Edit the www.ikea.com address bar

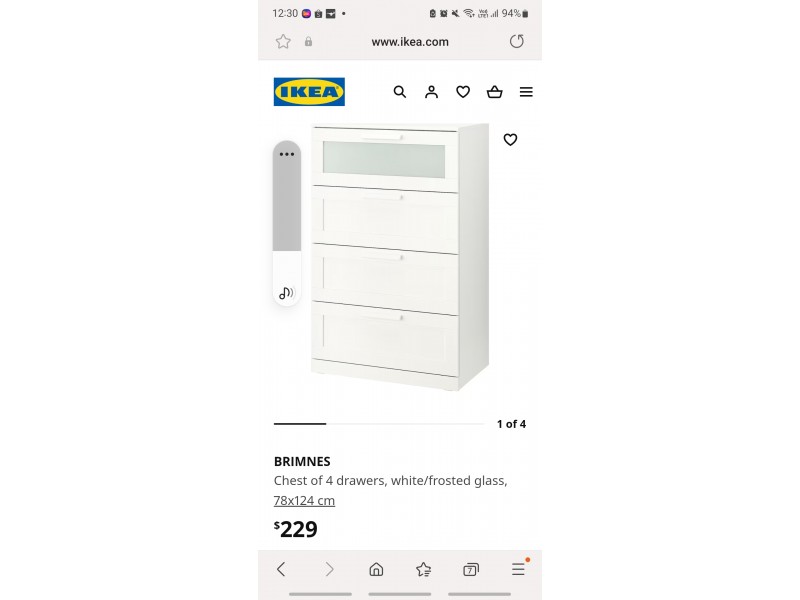(x=410, y=42)
